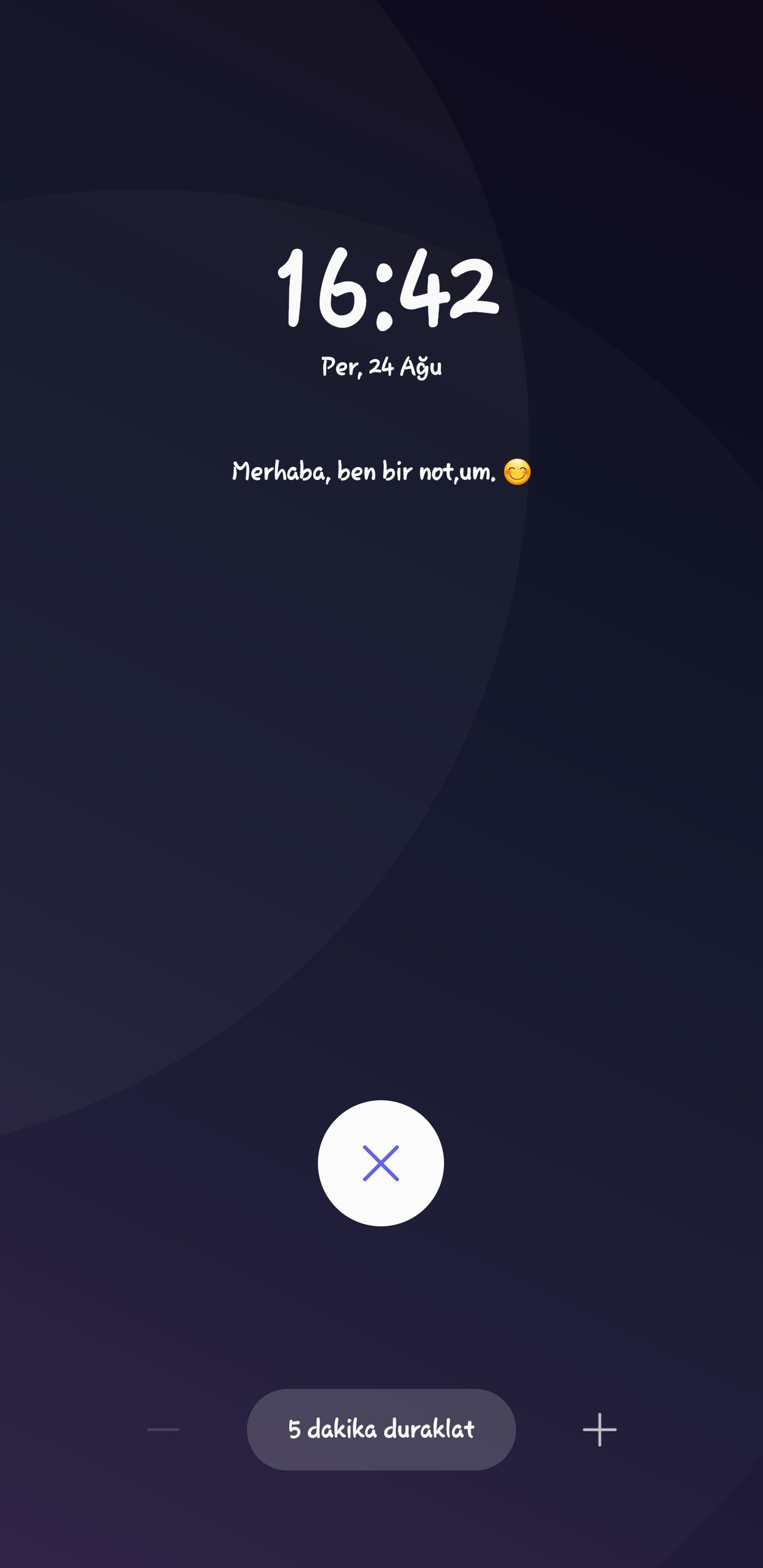
Task: Decrease snooze duration with the minus icon
Action: click(x=163, y=1429)
